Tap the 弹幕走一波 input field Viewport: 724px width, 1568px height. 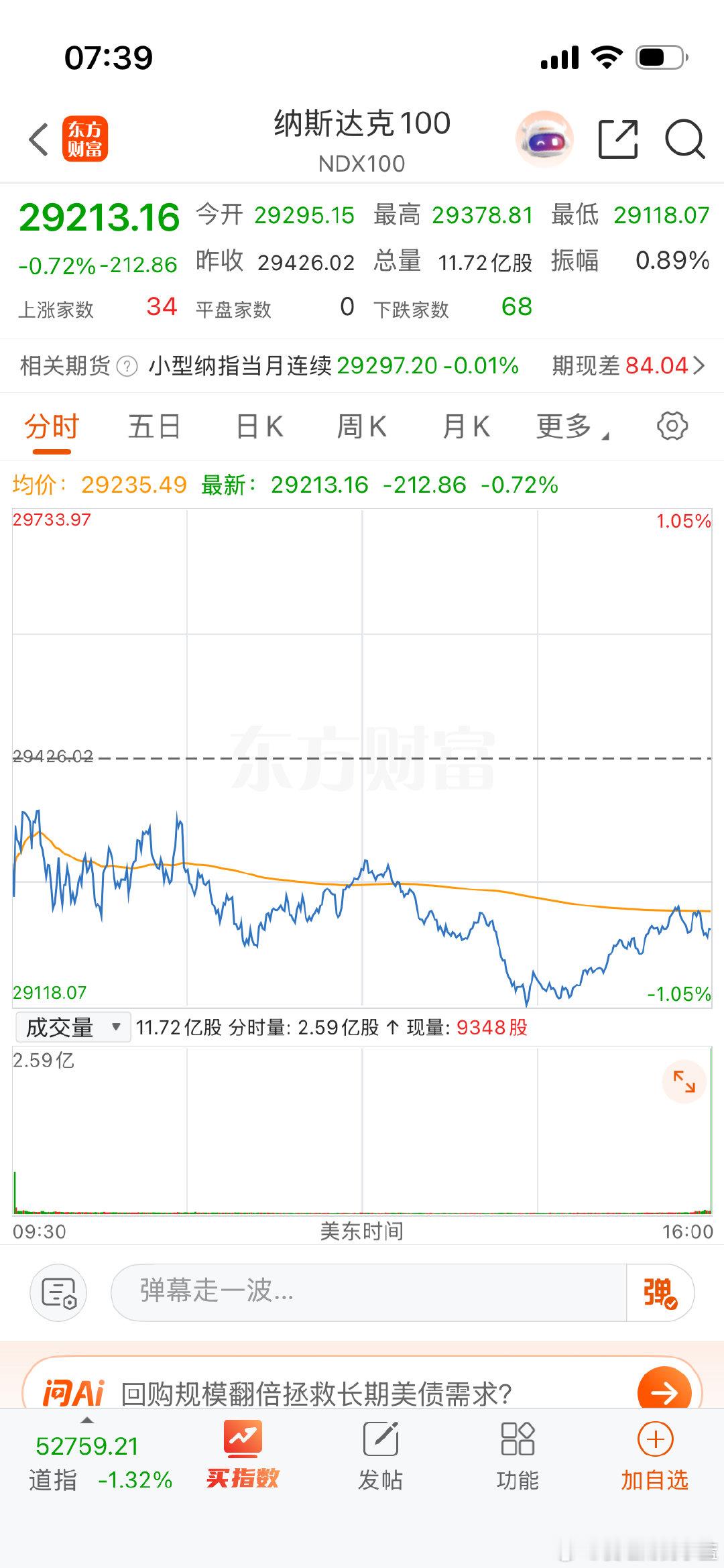[x=369, y=1292]
